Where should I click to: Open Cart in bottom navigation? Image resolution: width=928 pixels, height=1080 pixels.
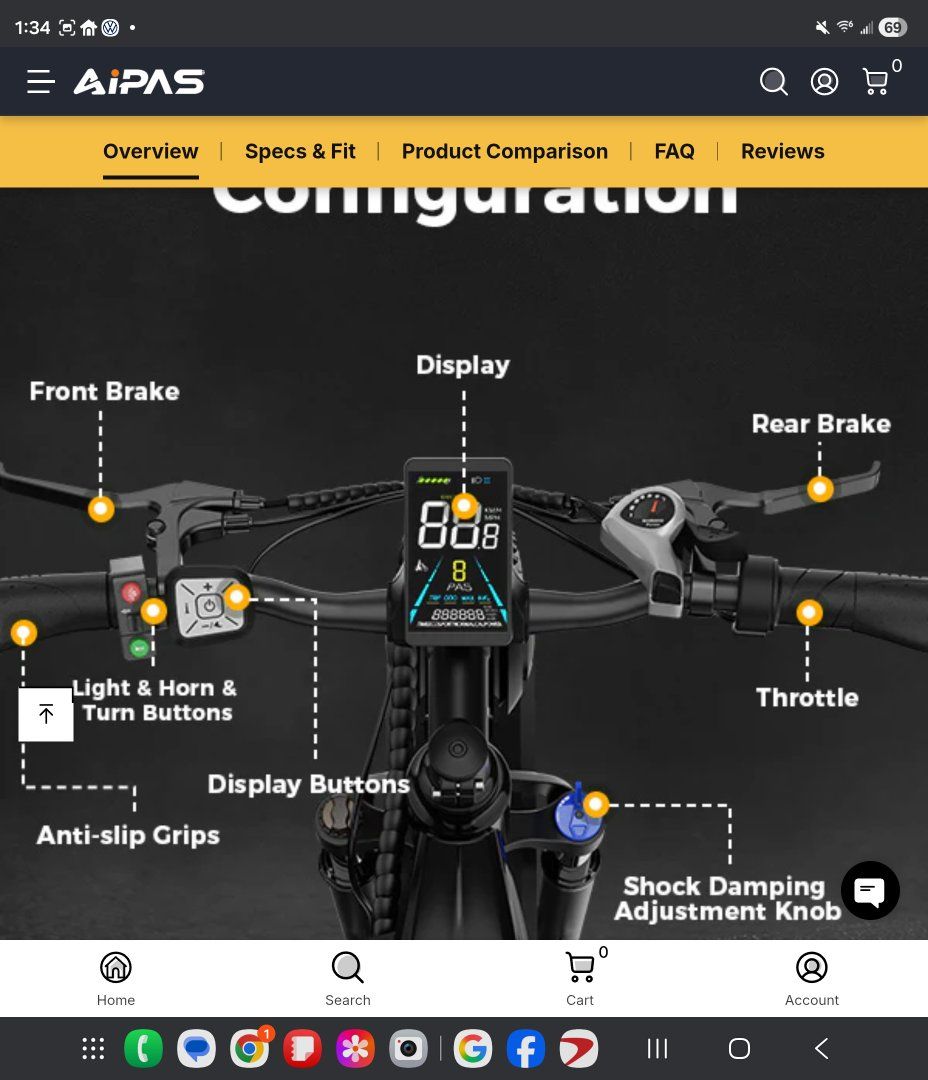pyautogui.click(x=580, y=978)
